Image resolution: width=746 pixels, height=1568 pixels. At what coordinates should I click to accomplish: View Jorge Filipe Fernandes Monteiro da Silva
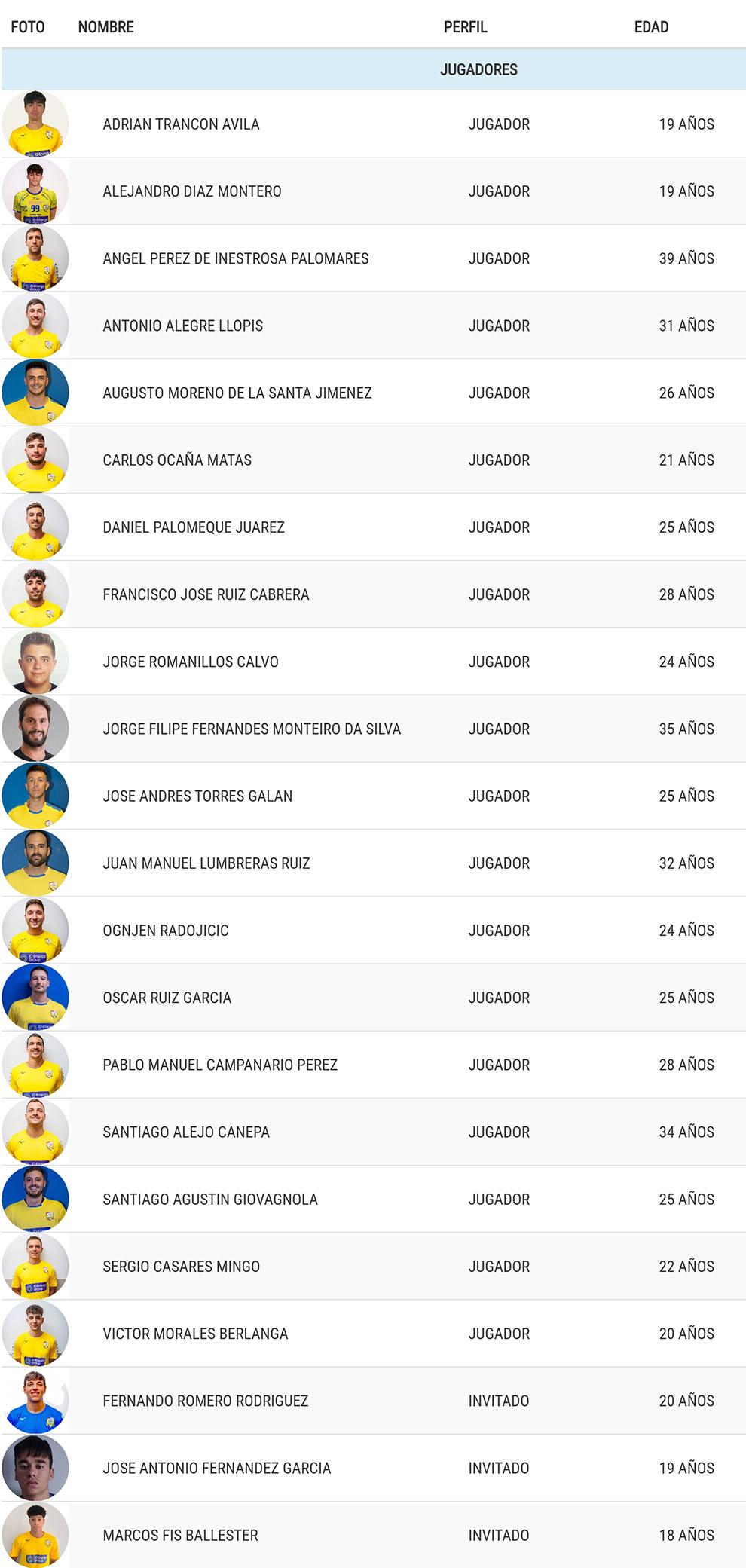click(x=373, y=729)
